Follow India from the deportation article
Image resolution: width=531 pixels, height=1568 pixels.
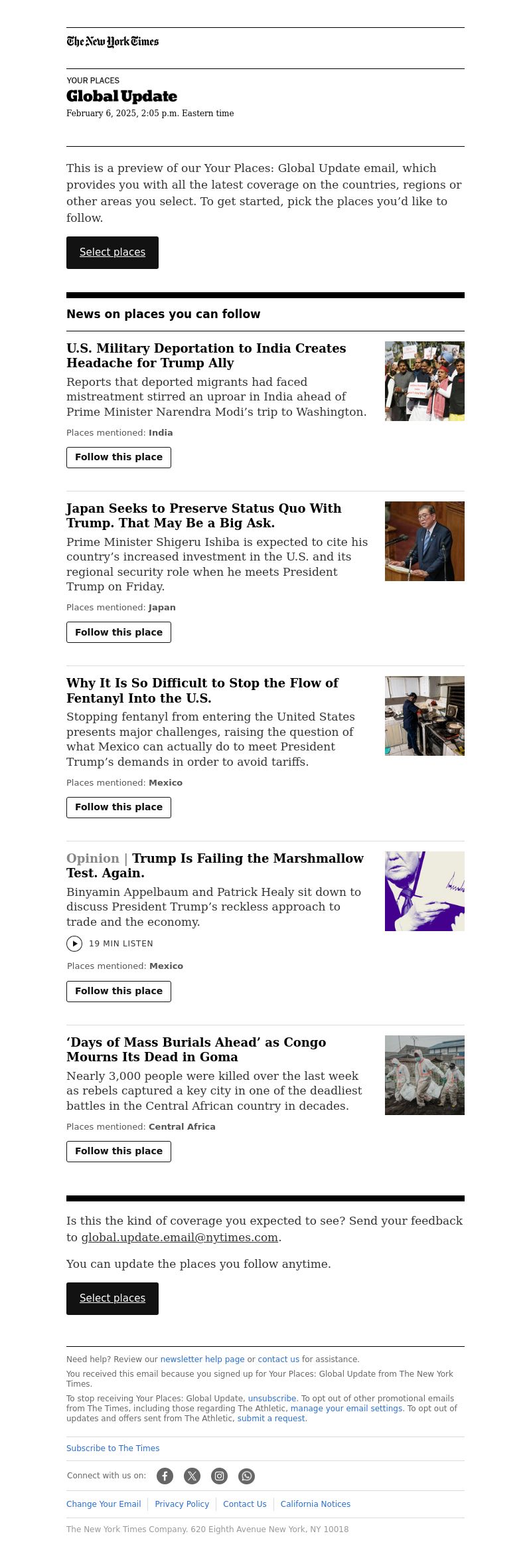(x=119, y=458)
